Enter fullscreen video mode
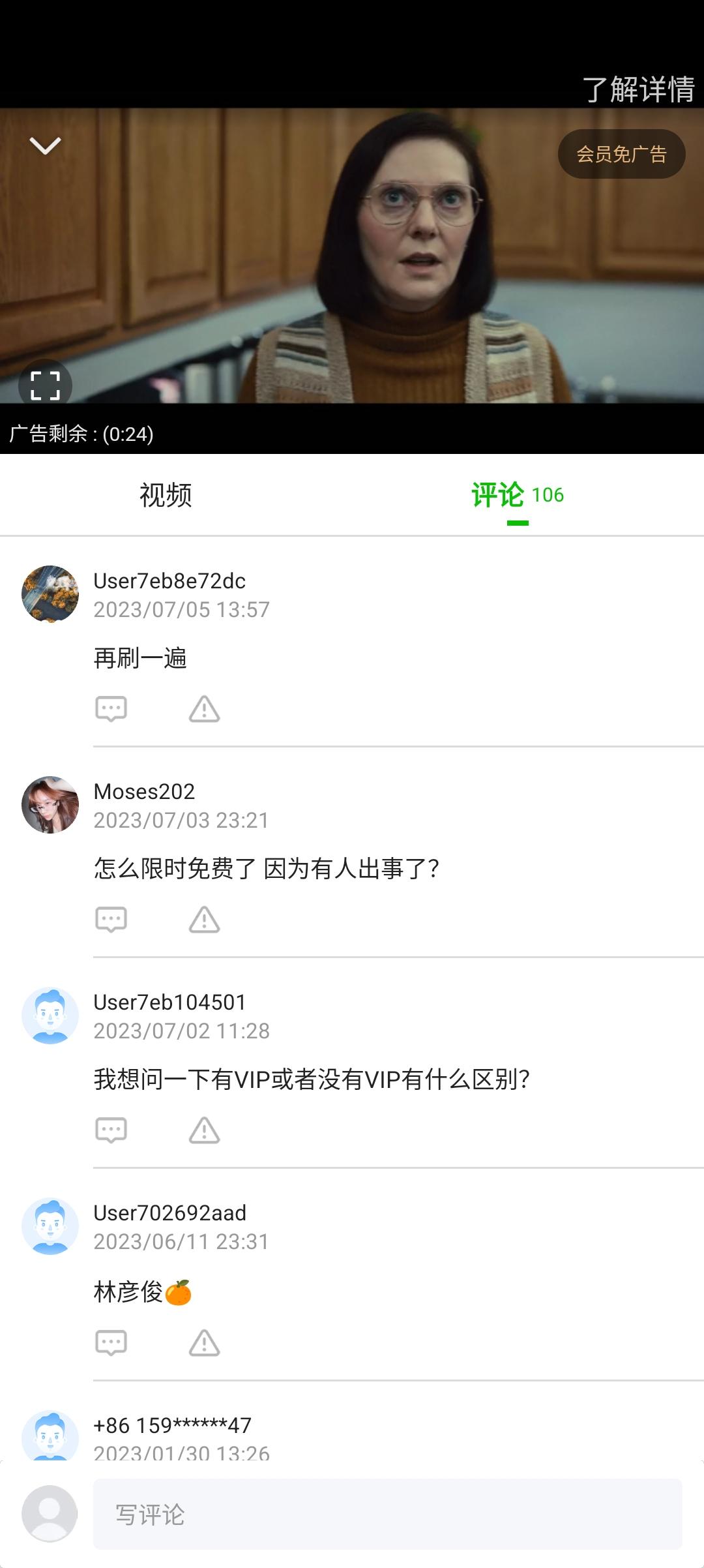The image size is (704, 1568). point(45,385)
